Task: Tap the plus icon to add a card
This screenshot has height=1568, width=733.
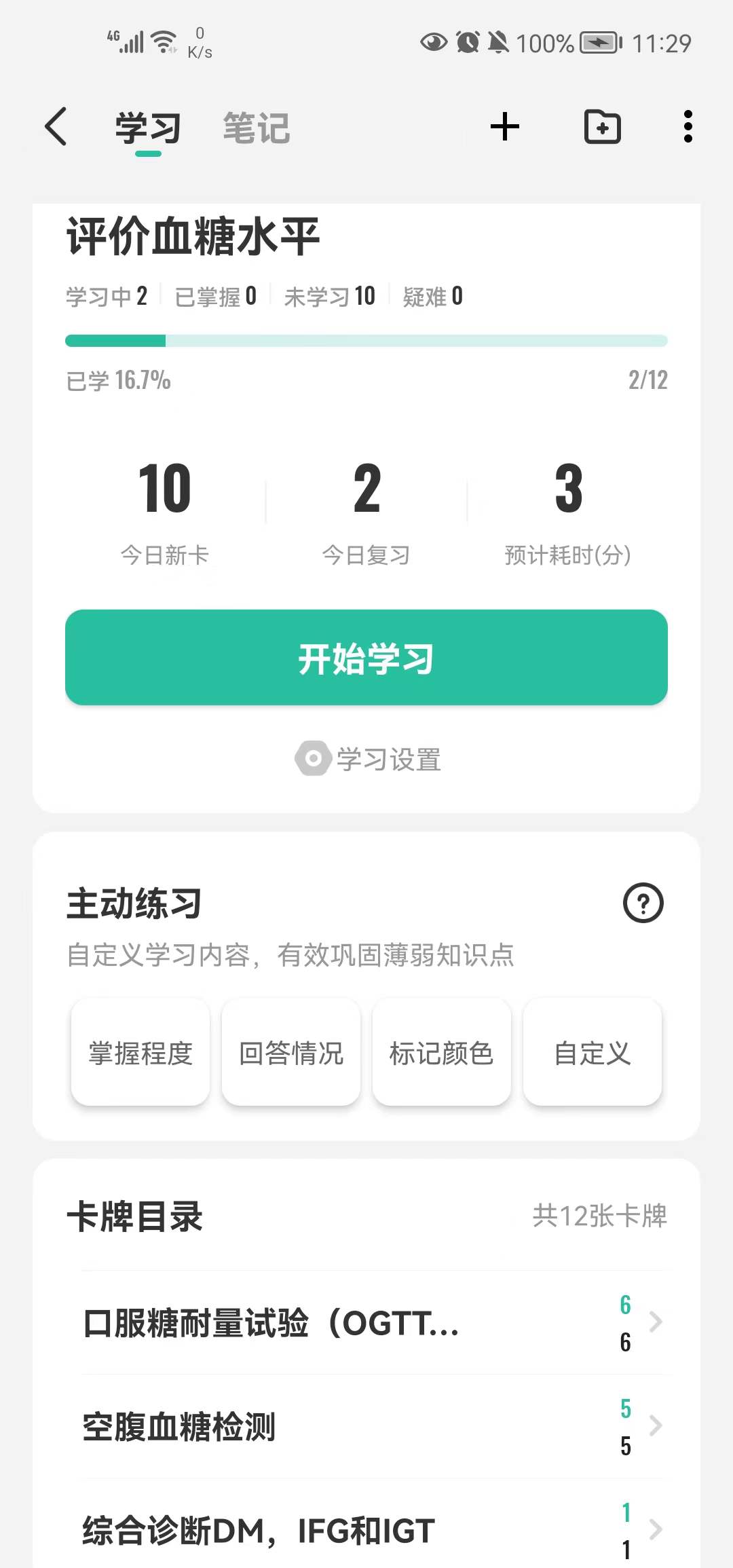Action: (x=505, y=126)
